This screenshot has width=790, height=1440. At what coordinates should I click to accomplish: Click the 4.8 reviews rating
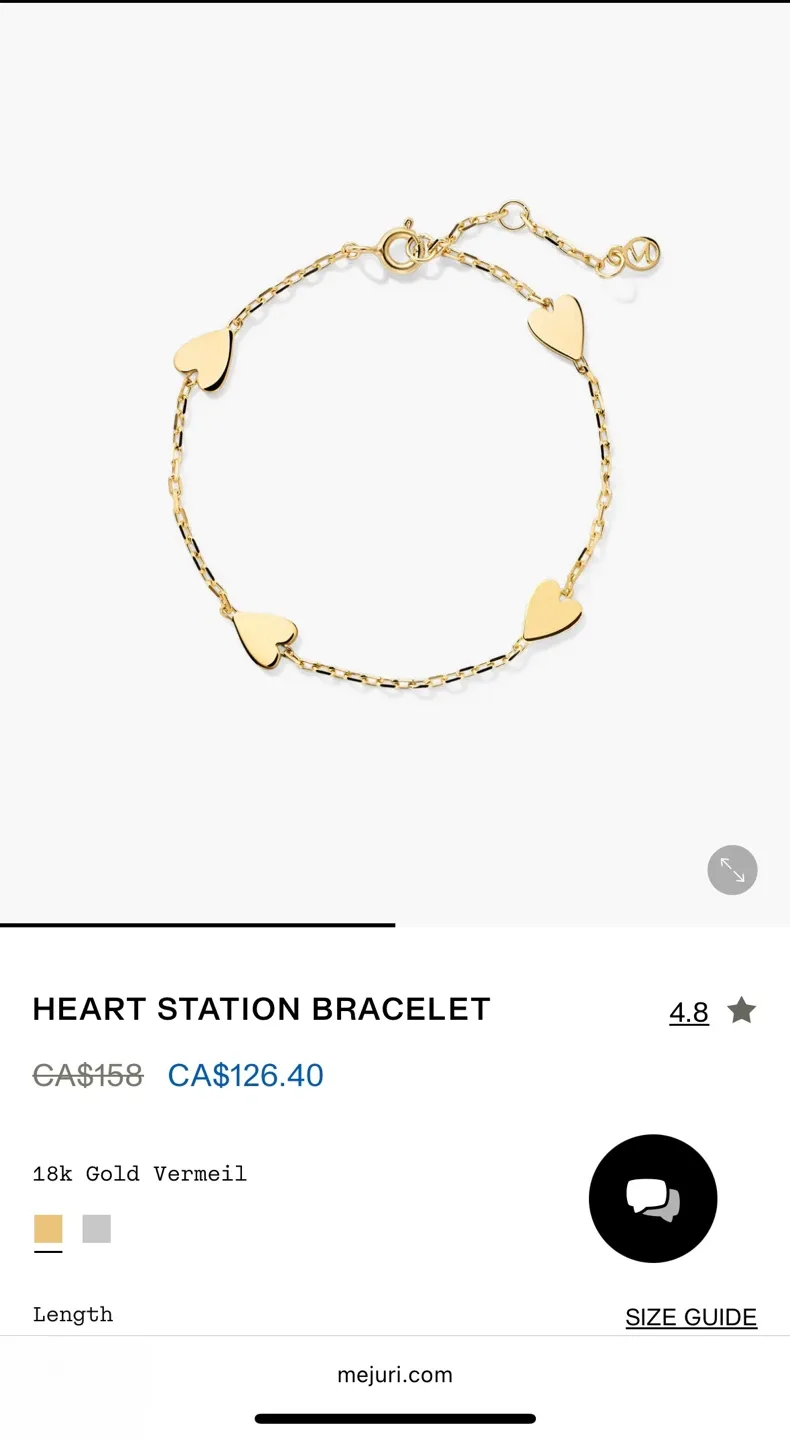click(688, 1012)
